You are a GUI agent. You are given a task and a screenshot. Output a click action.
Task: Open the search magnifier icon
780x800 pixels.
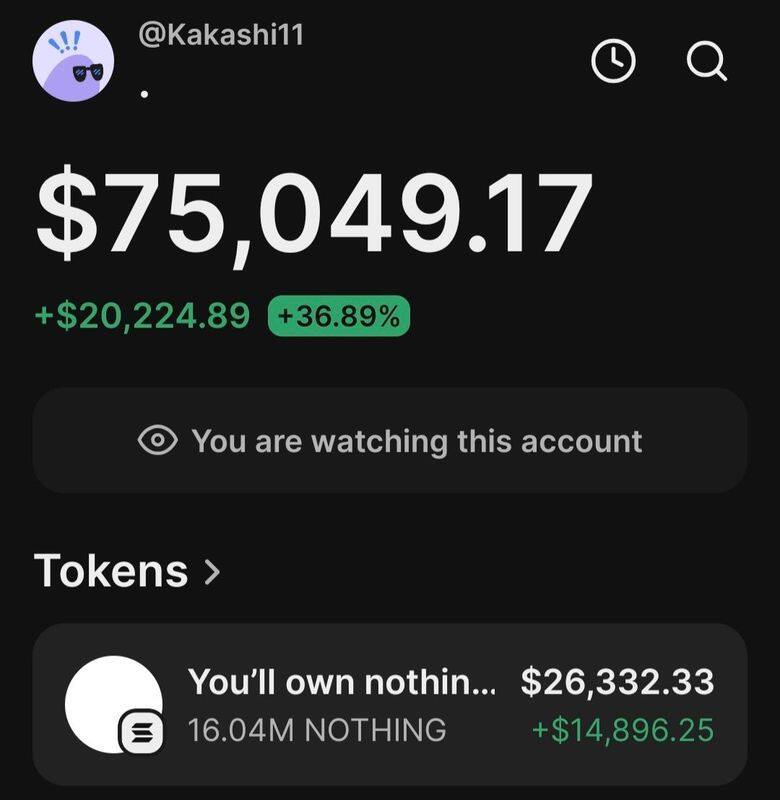click(x=707, y=62)
